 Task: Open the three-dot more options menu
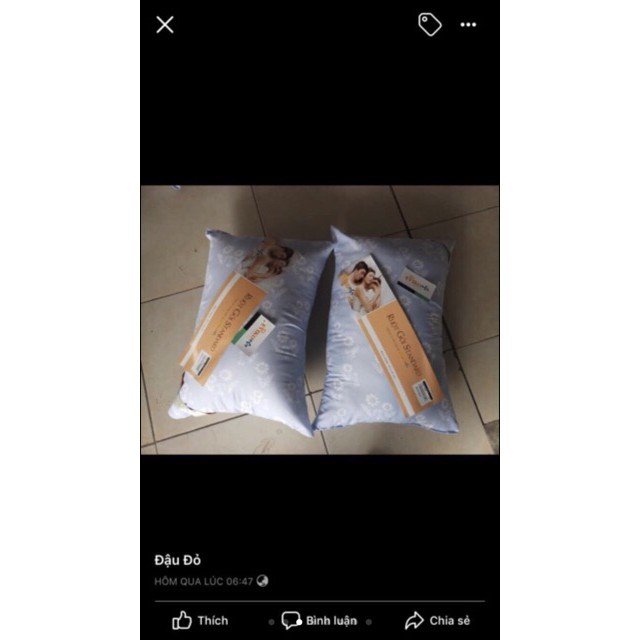pyautogui.click(x=468, y=25)
